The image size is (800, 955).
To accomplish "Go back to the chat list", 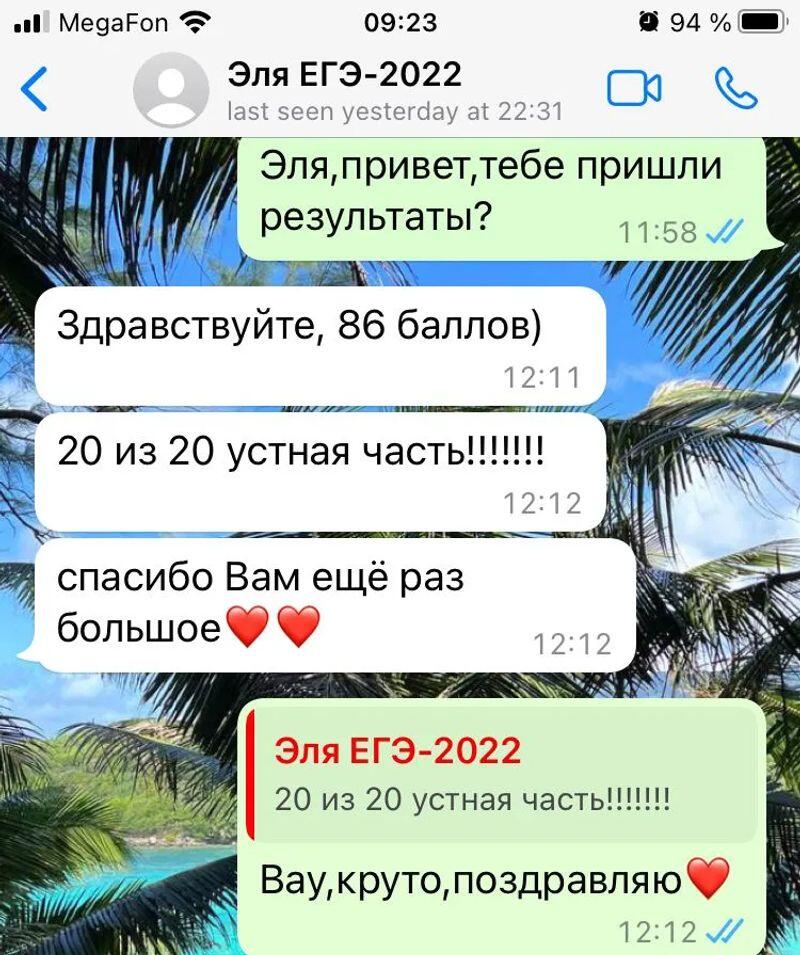I will 35,90.
